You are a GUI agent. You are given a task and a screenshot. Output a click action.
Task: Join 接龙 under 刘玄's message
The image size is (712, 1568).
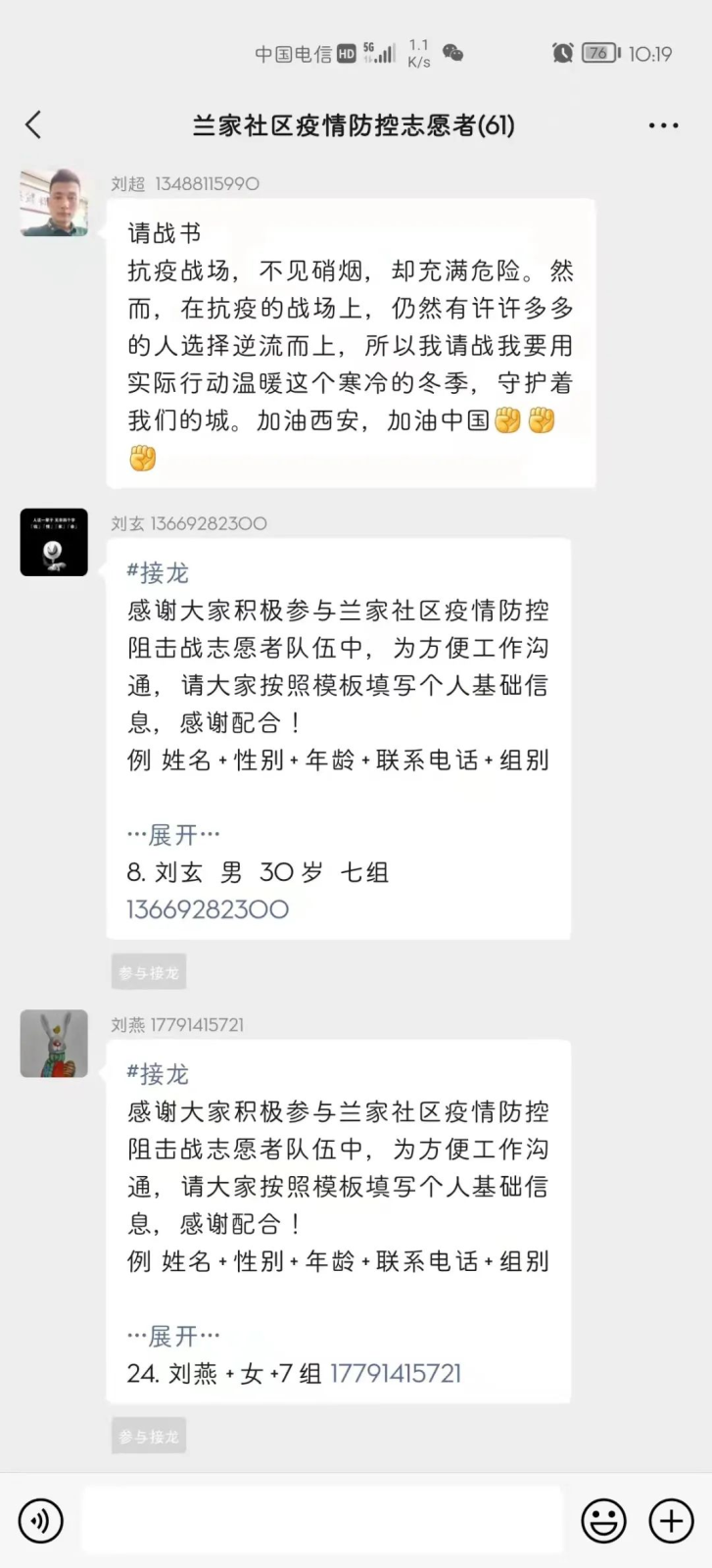tap(149, 973)
